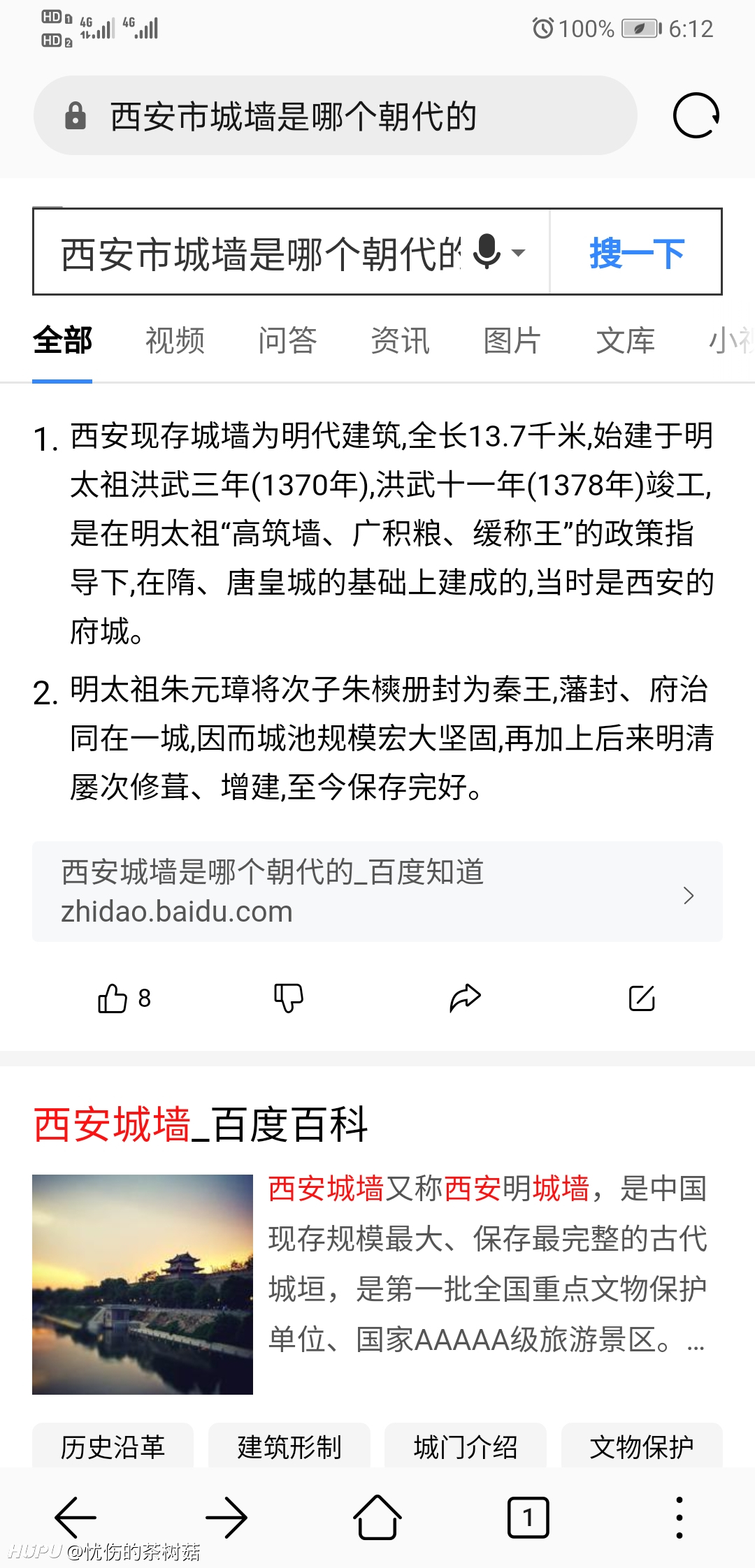The image size is (755, 1568).
Task: Select the 城门介绍 chip
Action: pyautogui.click(x=466, y=1446)
